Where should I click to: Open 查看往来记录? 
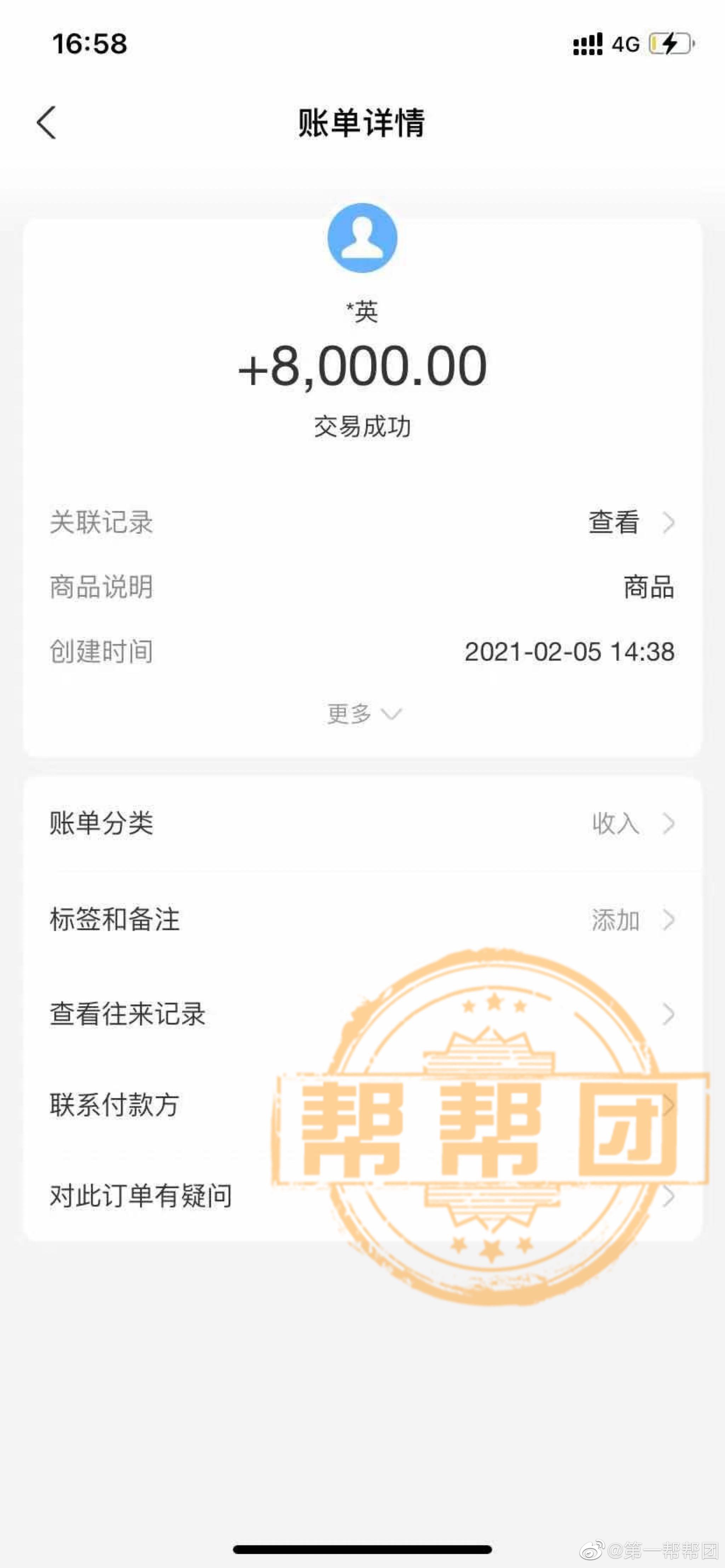(362, 1014)
